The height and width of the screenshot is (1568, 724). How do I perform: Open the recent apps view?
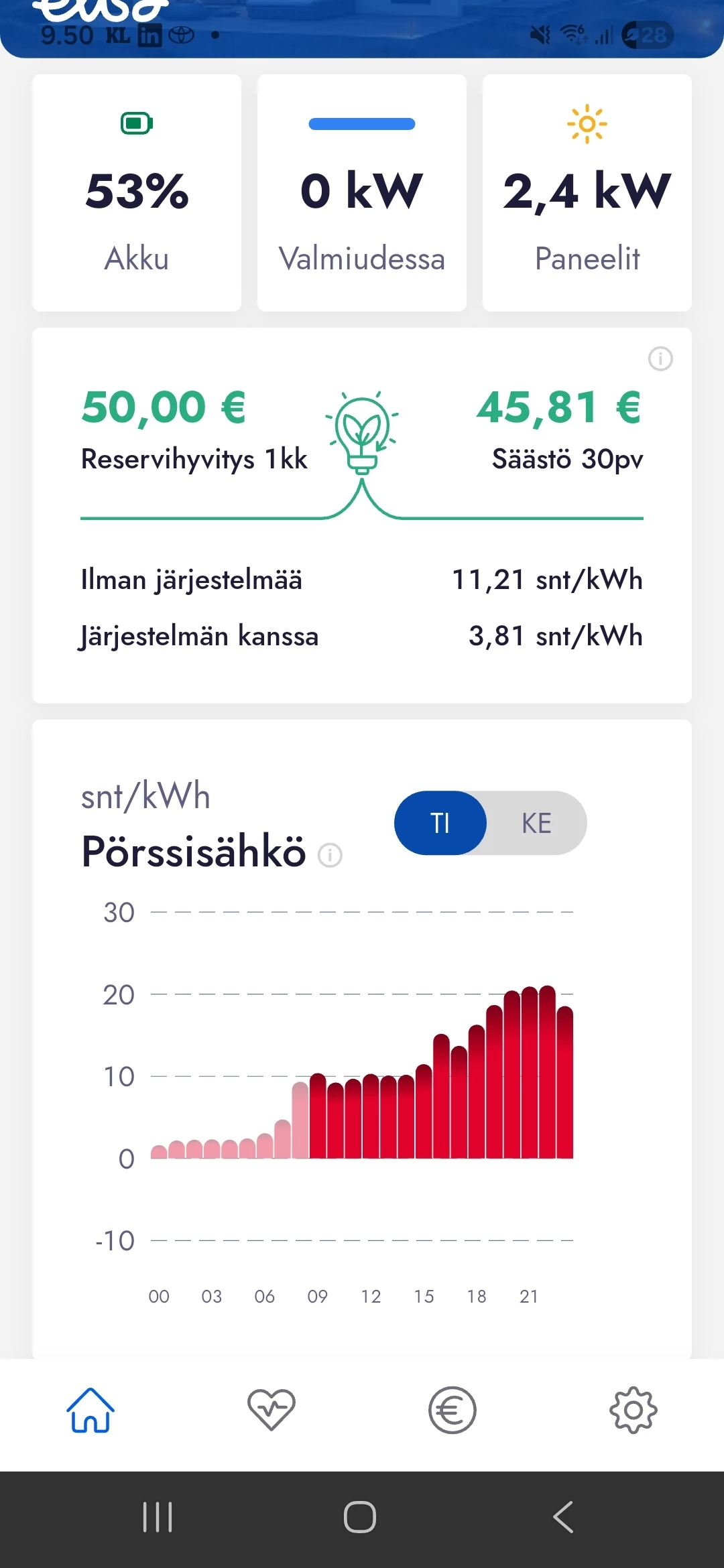click(158, 1517)
